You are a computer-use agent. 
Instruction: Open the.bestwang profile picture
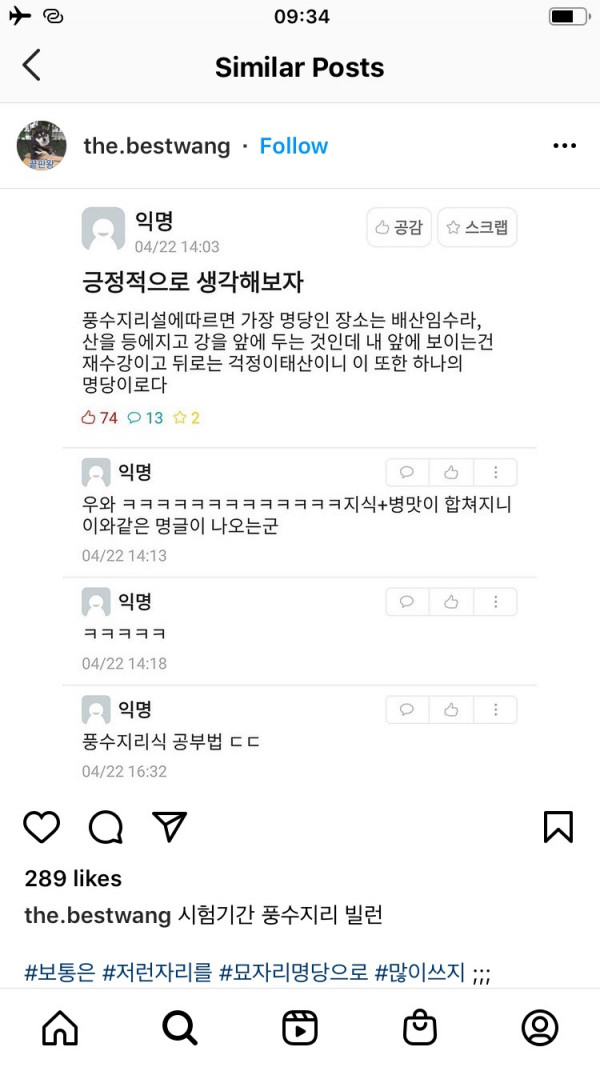click(x=42, y=146)
